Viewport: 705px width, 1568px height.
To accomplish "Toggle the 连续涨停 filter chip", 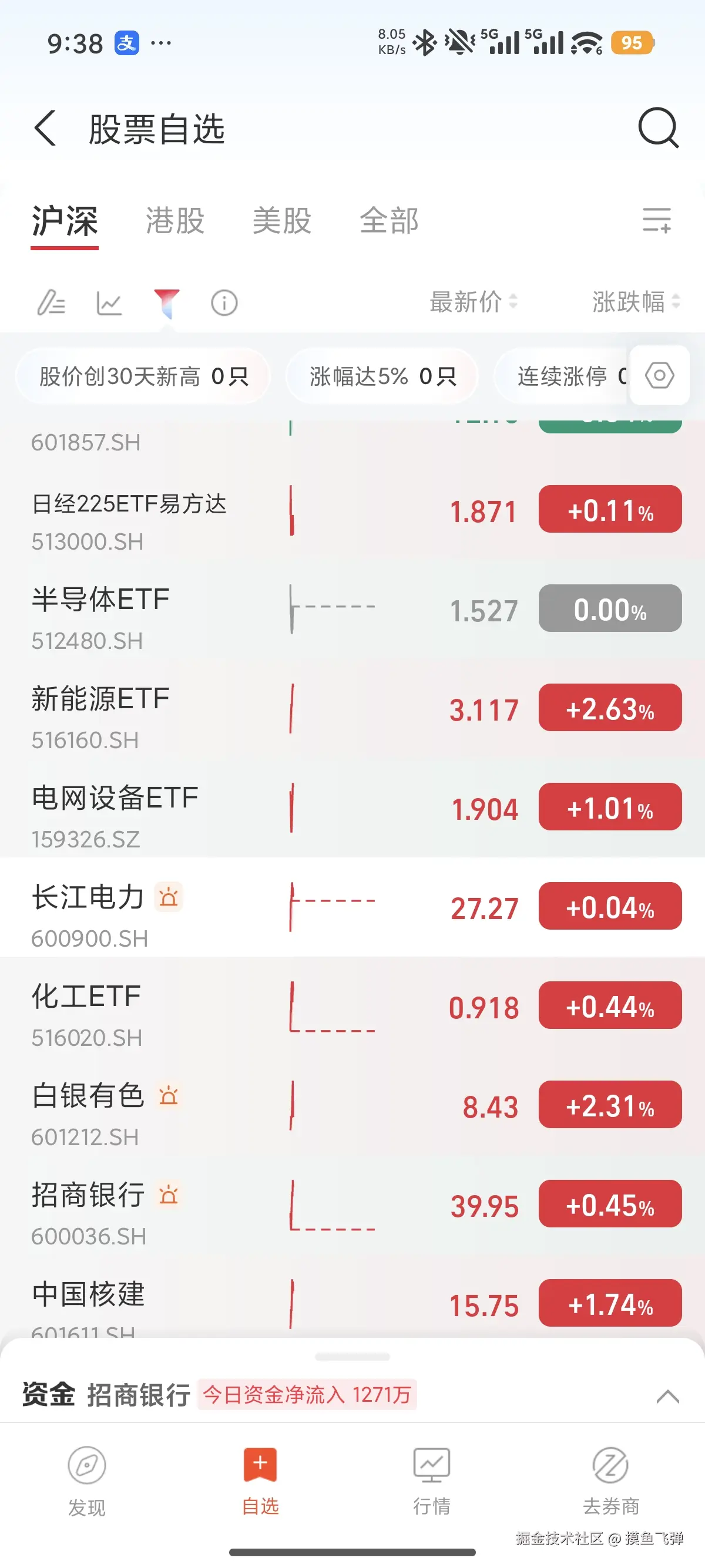I will 566,376.
